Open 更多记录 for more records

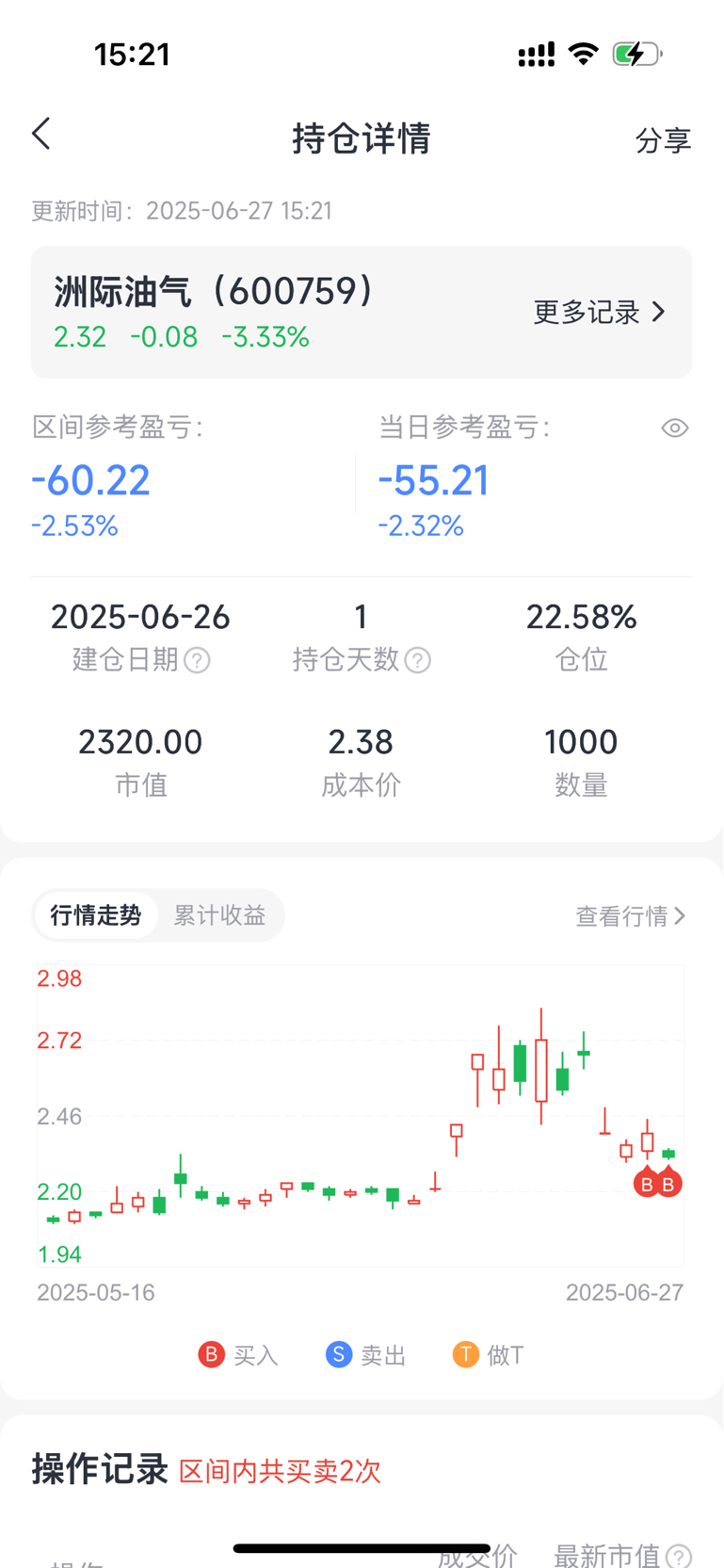pos(600,312)
